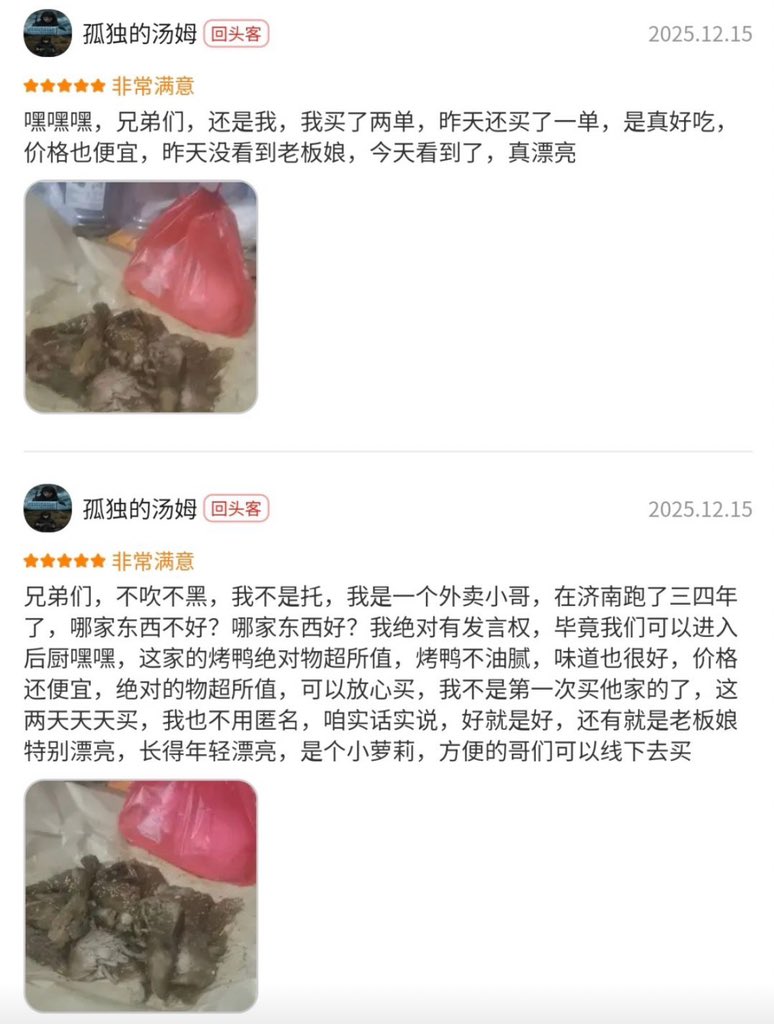View the photo under the 外卖小哥 review
The height and width of the screenshot is (1024, 774).
pos(141,895)
